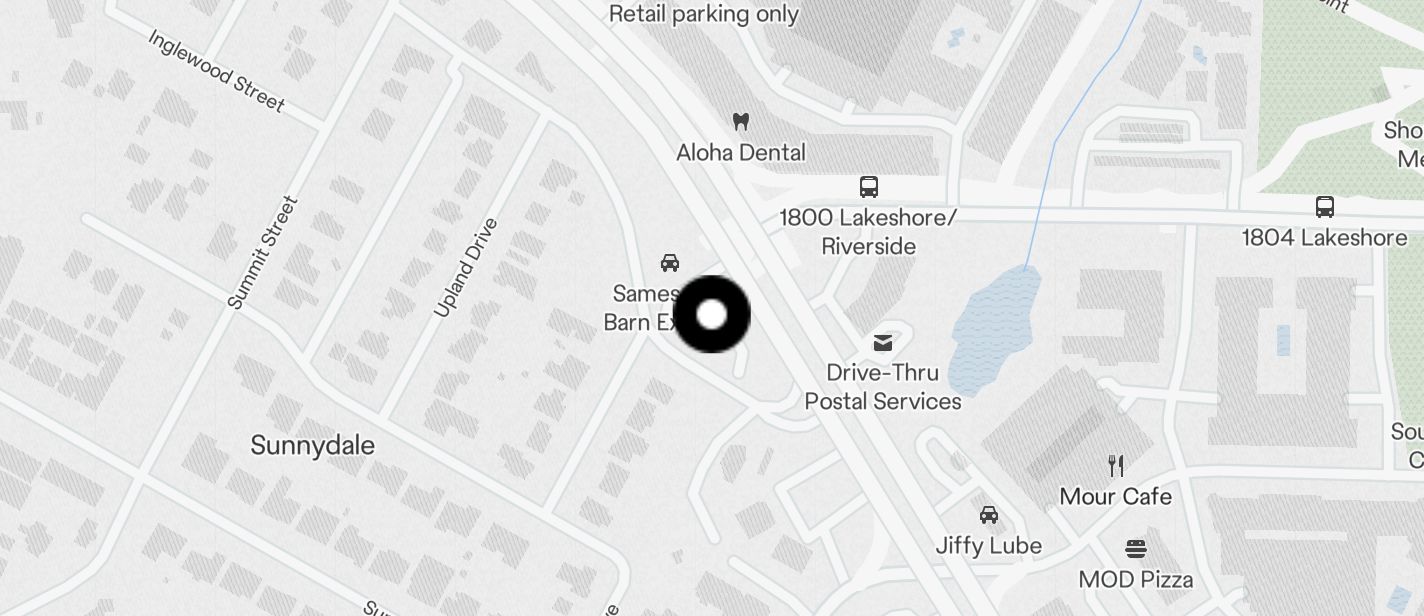Tap the current location pin
The height and width of the screenshot is (616, 1424).
(x=712, y=315)
